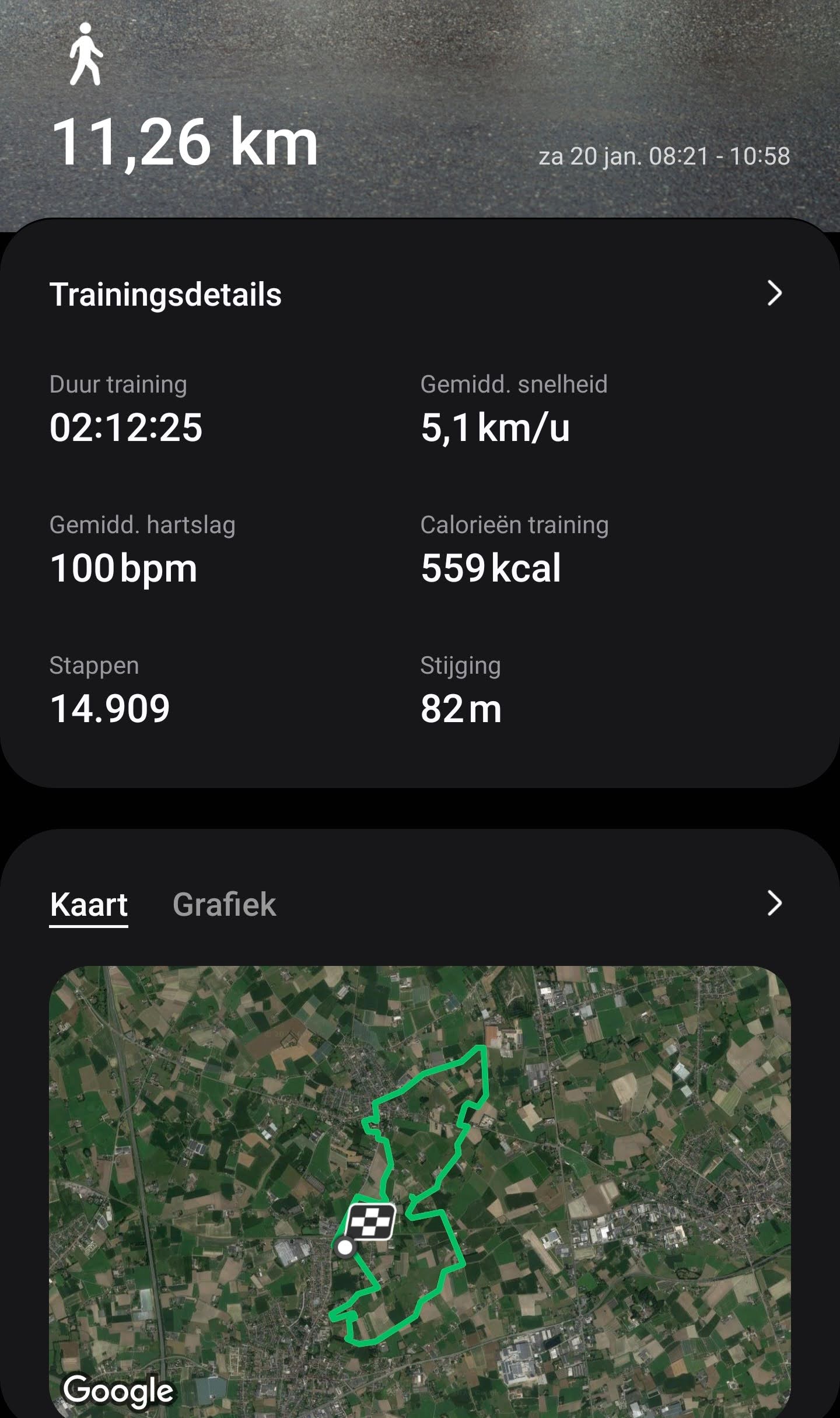Select the Kaart tab
Screen dimensions: 840x1418
point(89,905)
